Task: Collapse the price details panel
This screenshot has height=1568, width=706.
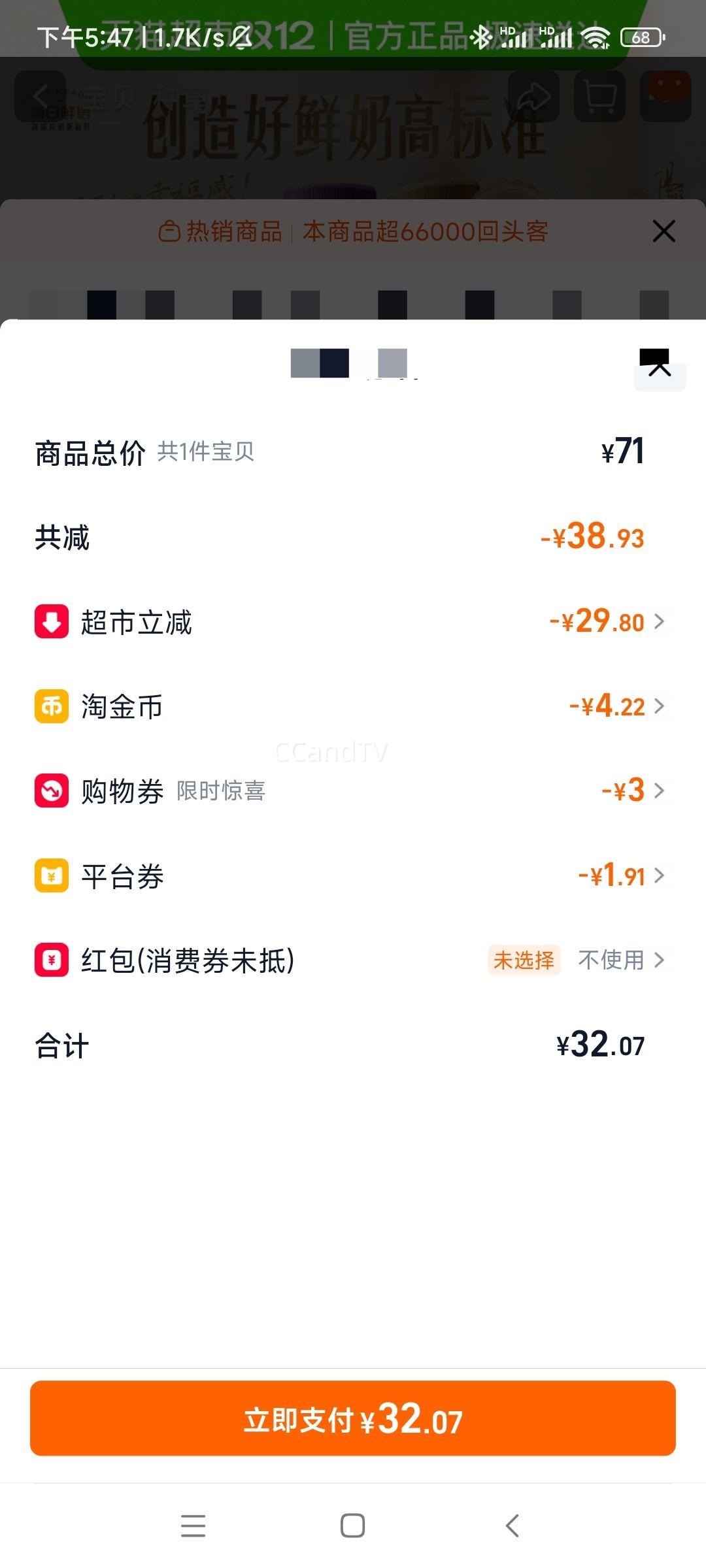Action: (660, 369)
